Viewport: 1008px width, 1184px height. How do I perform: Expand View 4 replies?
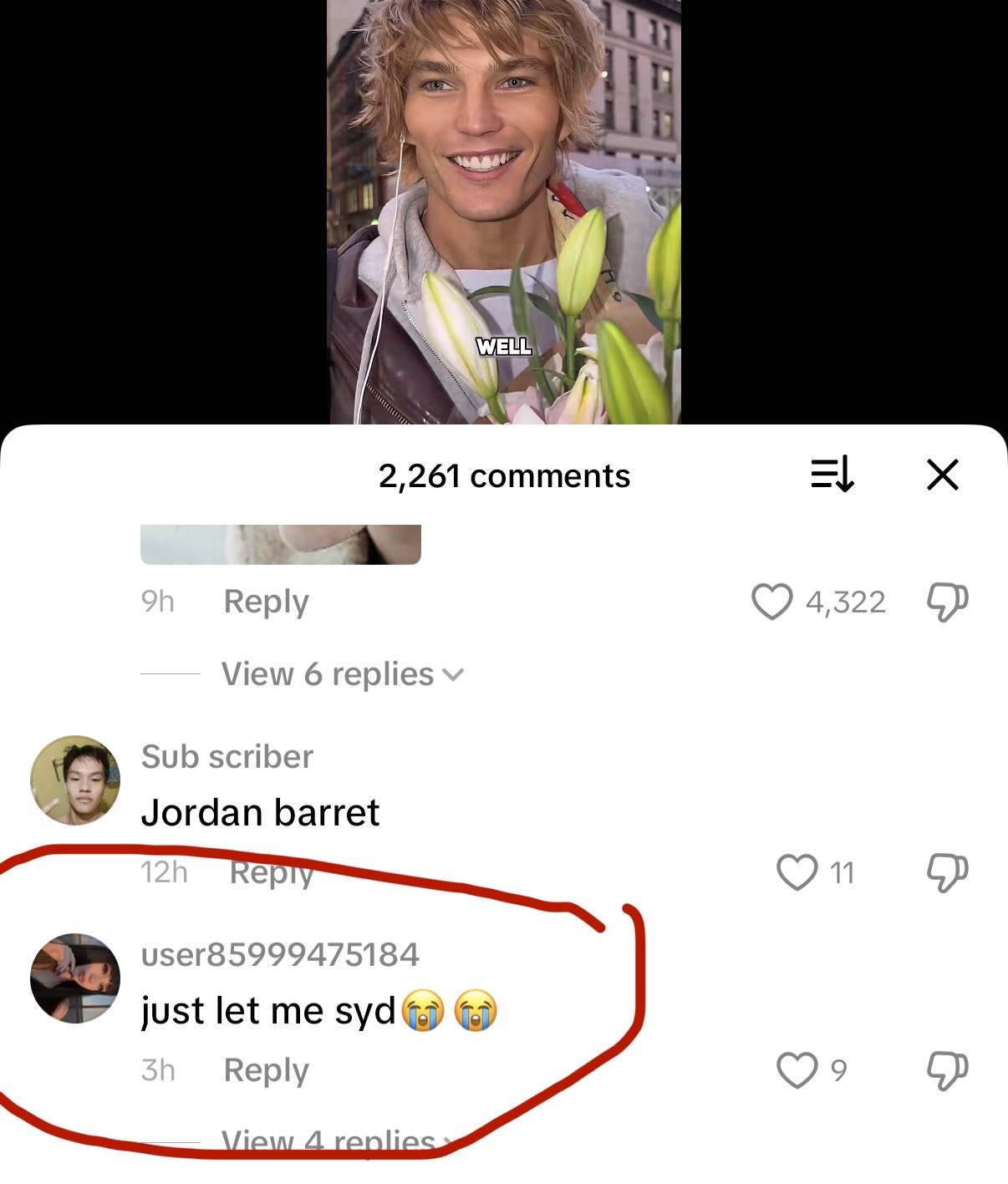(334, 1141)
